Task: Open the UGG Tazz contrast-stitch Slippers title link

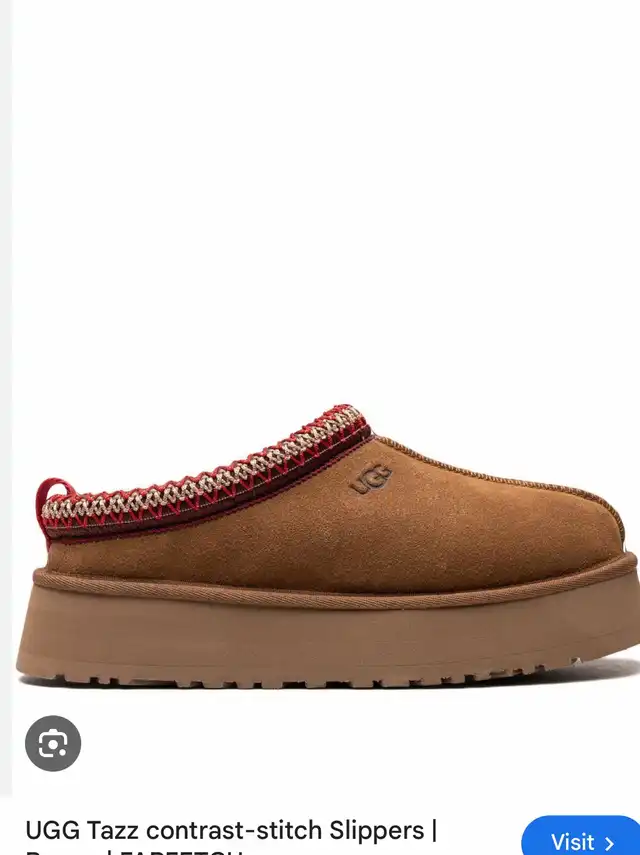Action: click(x=231, y=831)
